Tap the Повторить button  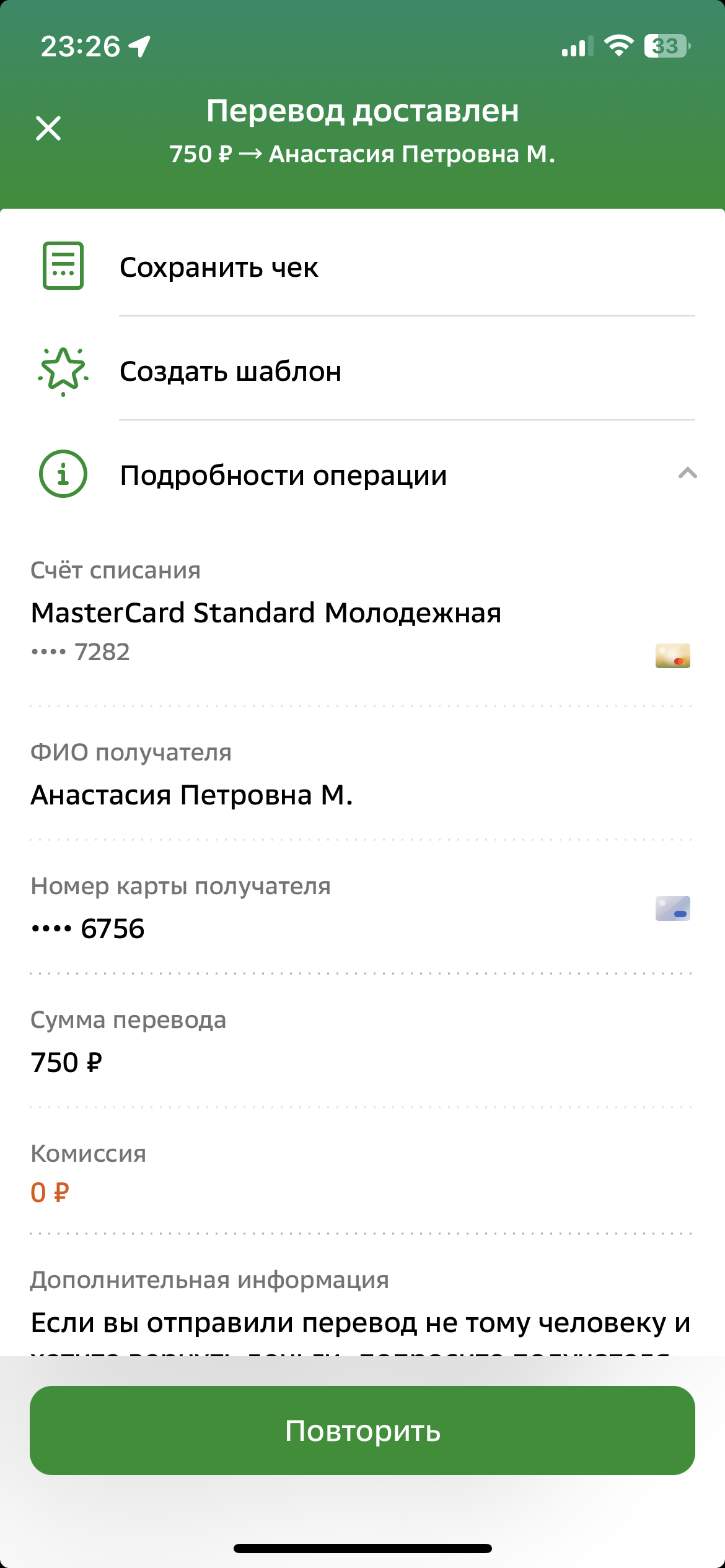[362, 1431]
